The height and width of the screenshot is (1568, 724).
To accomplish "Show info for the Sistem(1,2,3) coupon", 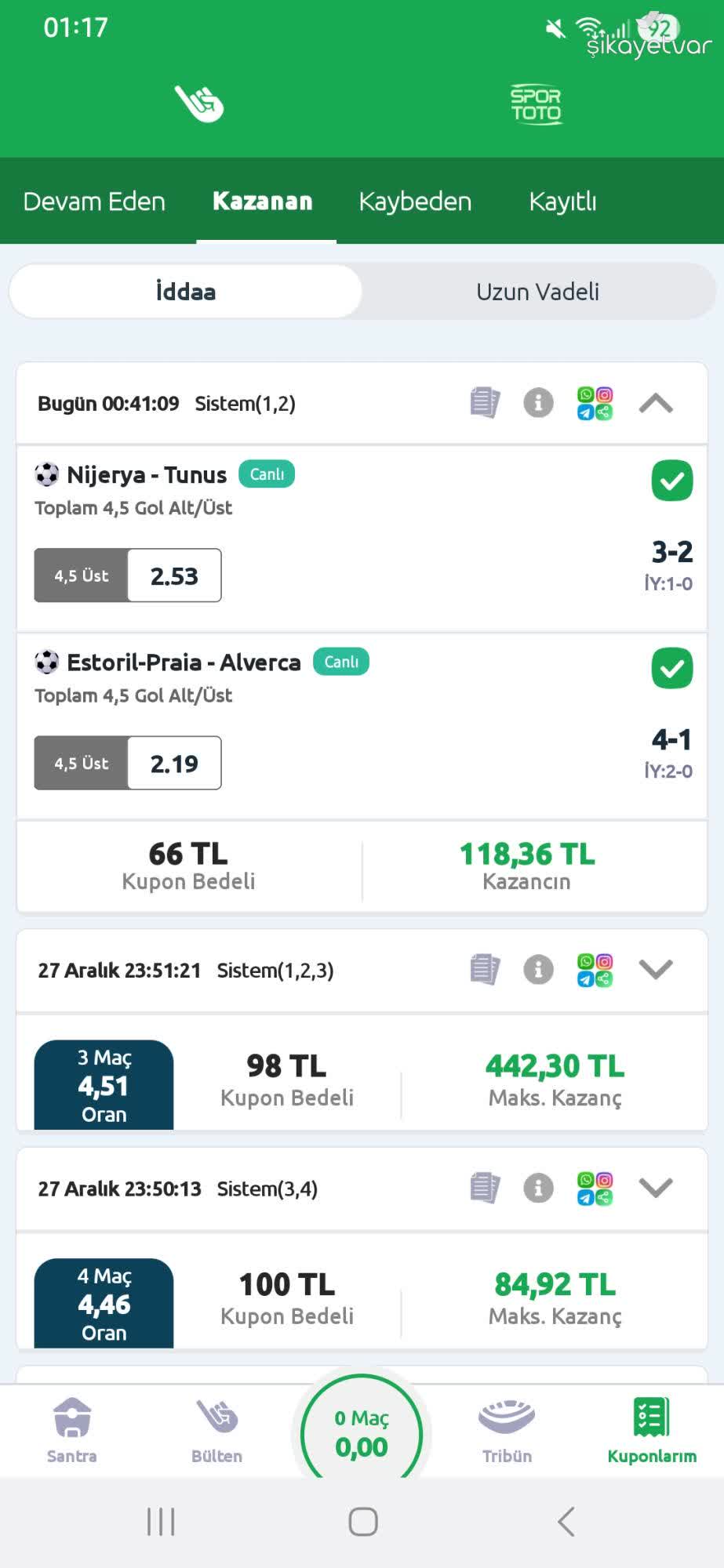I will tap(538, 970).
